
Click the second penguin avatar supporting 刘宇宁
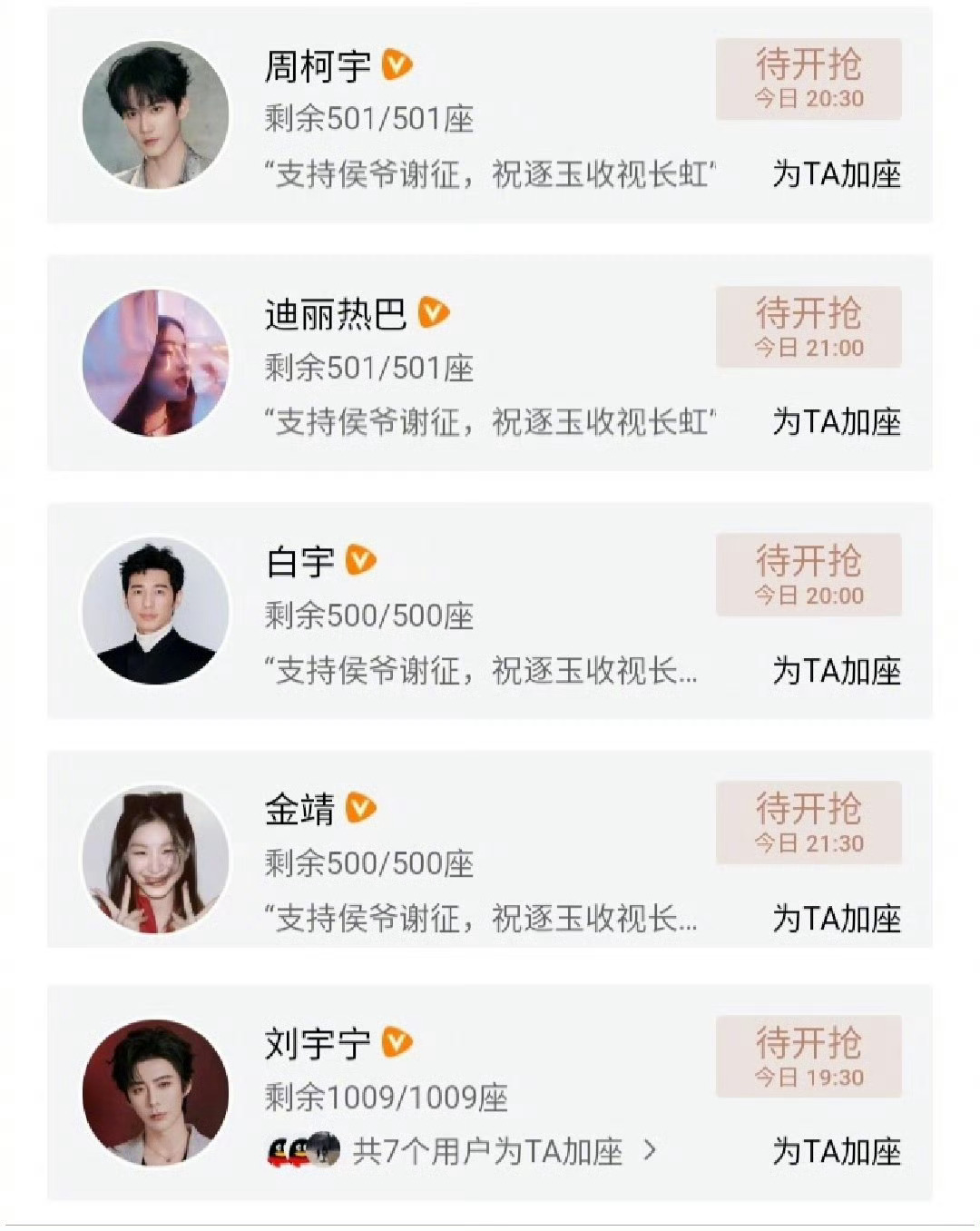(x=299, y=1150)
